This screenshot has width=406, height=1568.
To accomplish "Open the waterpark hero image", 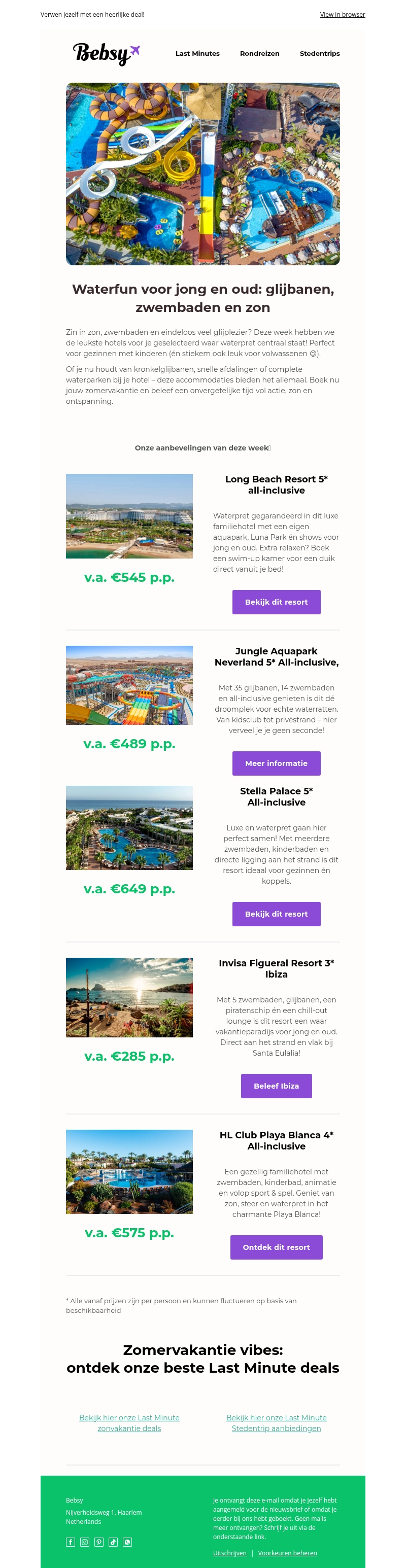I will [202, 174].
